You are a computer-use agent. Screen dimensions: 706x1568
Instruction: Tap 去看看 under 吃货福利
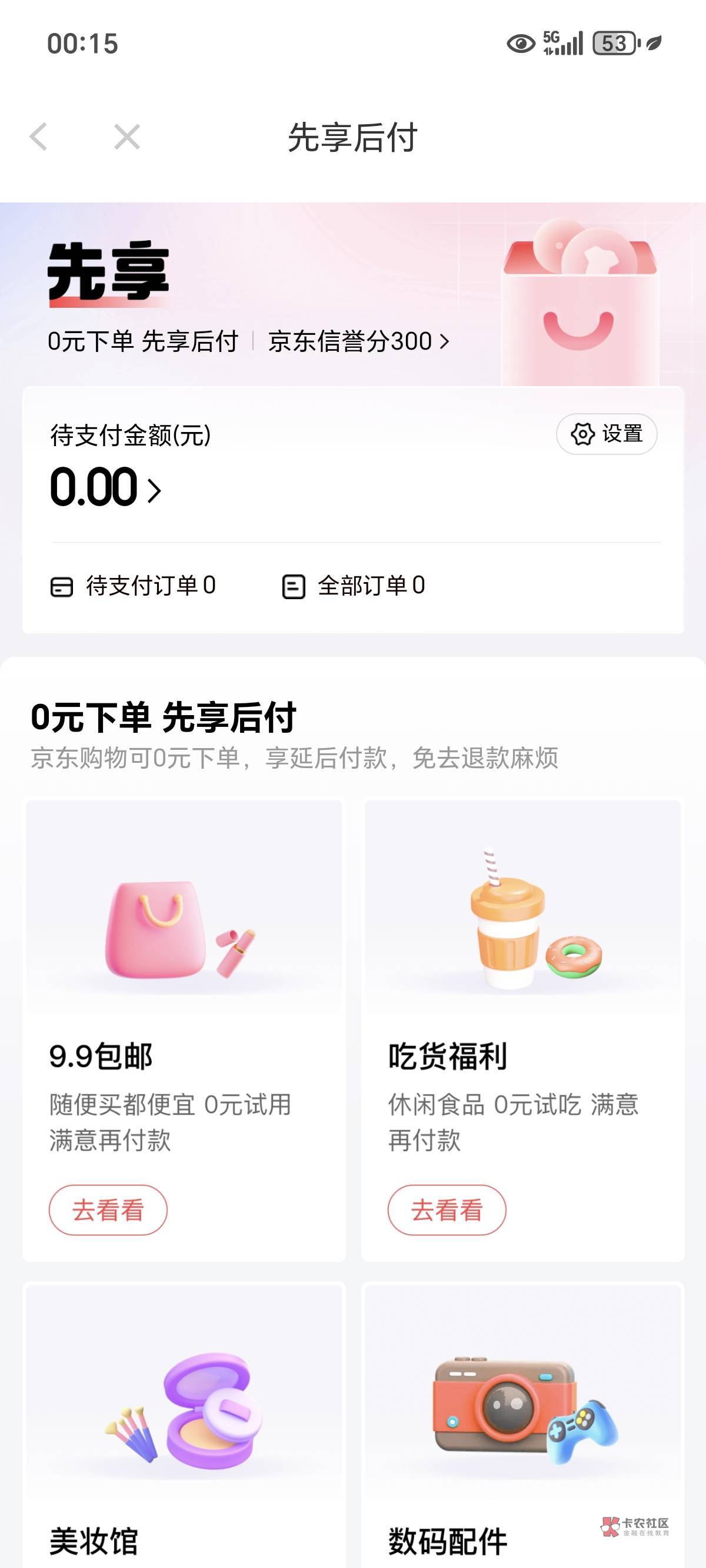pyautogui.click(x=447, y=1210)
